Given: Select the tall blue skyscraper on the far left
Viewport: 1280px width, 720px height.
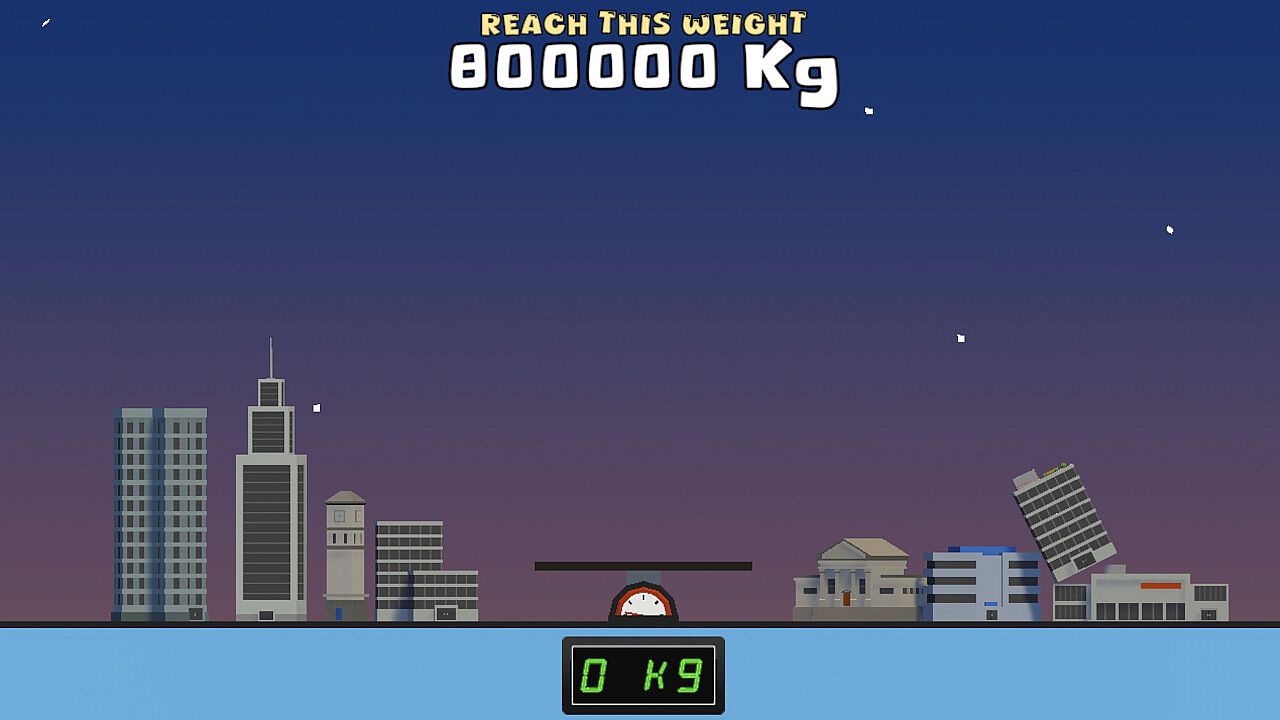Looking at the screenshot, I should [160, 515].
